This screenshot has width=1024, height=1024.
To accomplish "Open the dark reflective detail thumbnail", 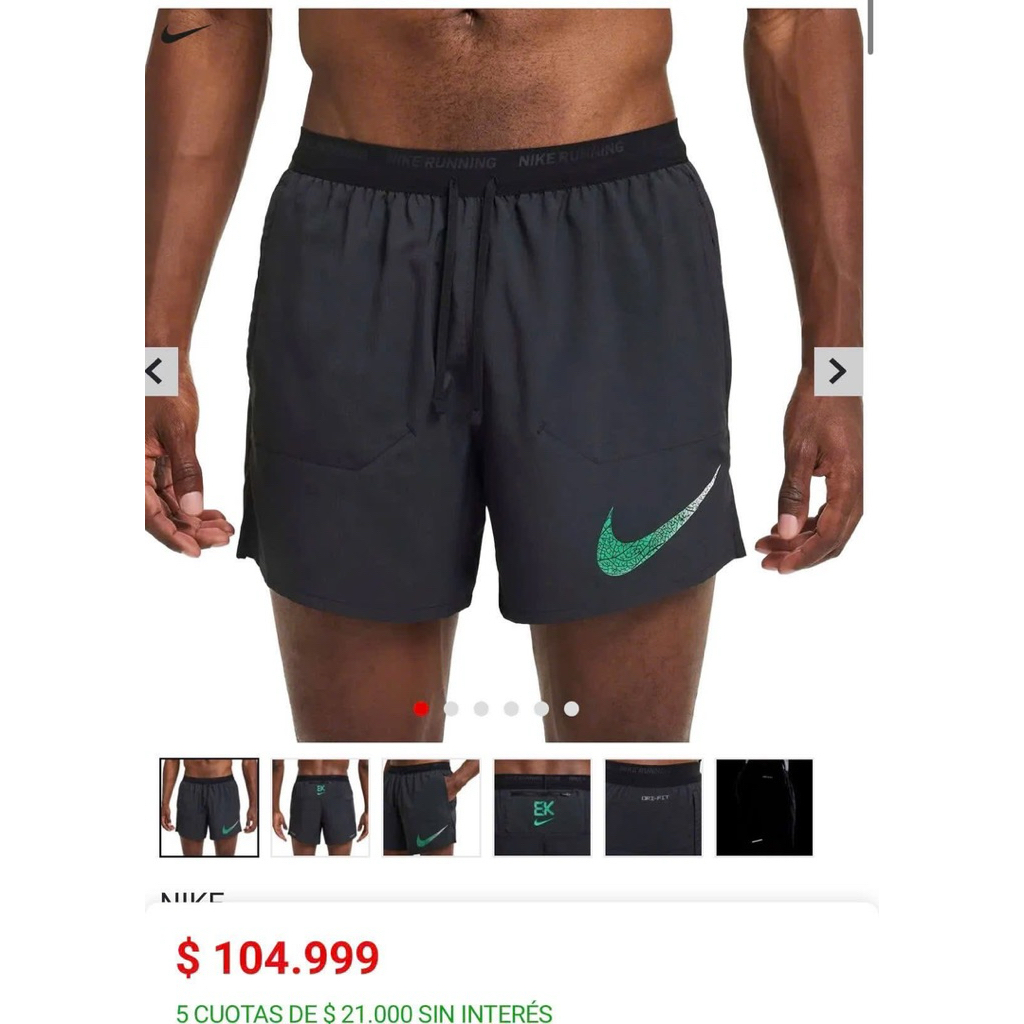I will [764, 807].
